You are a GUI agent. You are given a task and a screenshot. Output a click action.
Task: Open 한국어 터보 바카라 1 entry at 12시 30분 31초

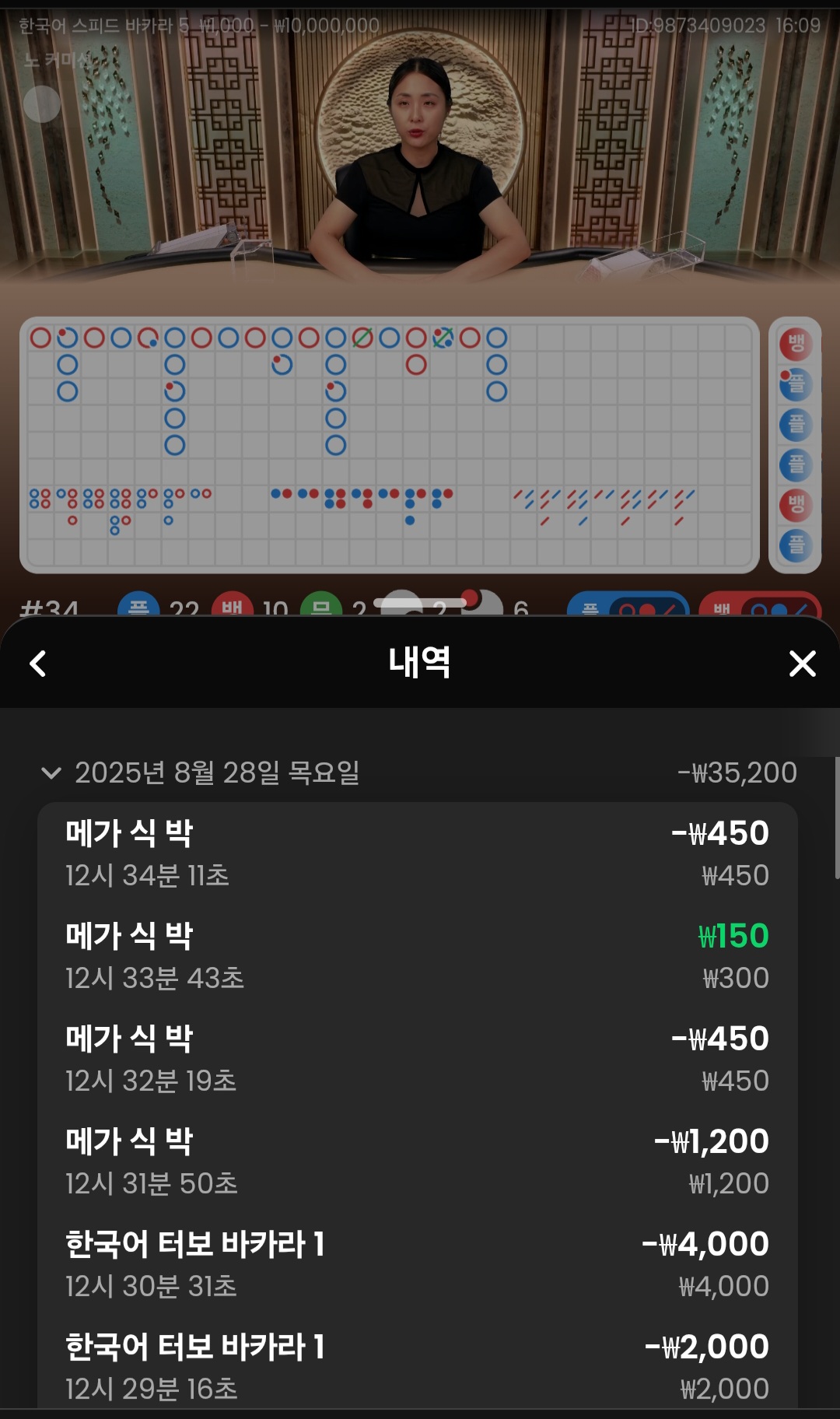[x=417, y=1264]
